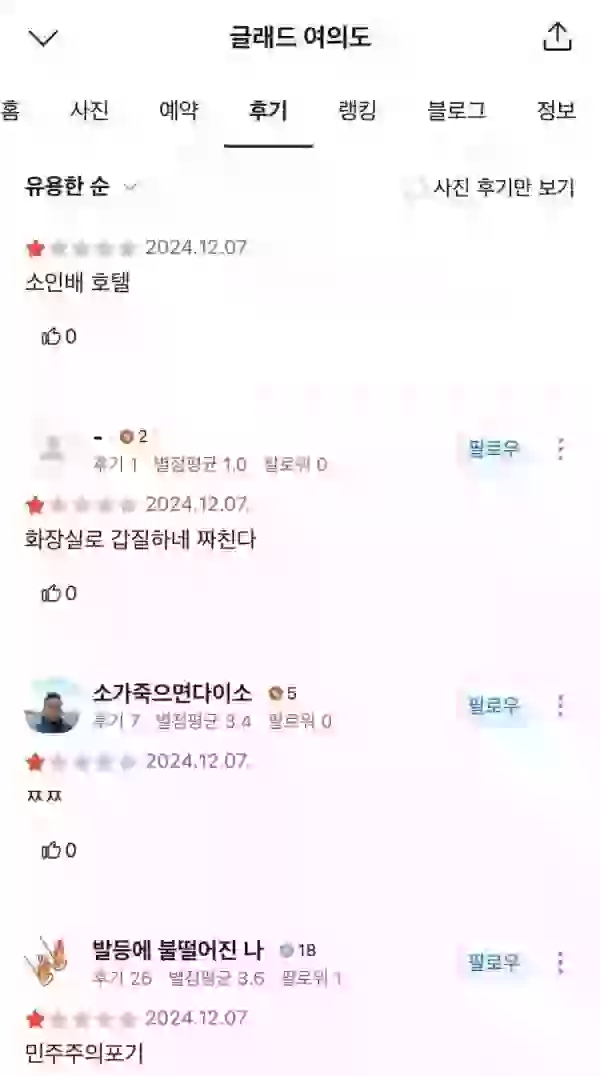Share 글래드 여의도 page
The image size is (600, 1076).
coord(557,37)
